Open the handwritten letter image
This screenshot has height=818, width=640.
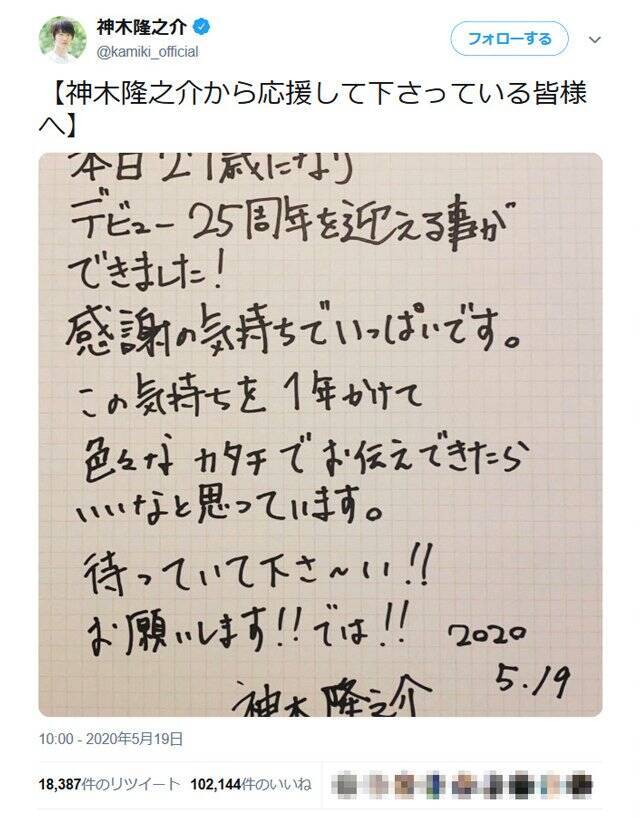[320, 435]
